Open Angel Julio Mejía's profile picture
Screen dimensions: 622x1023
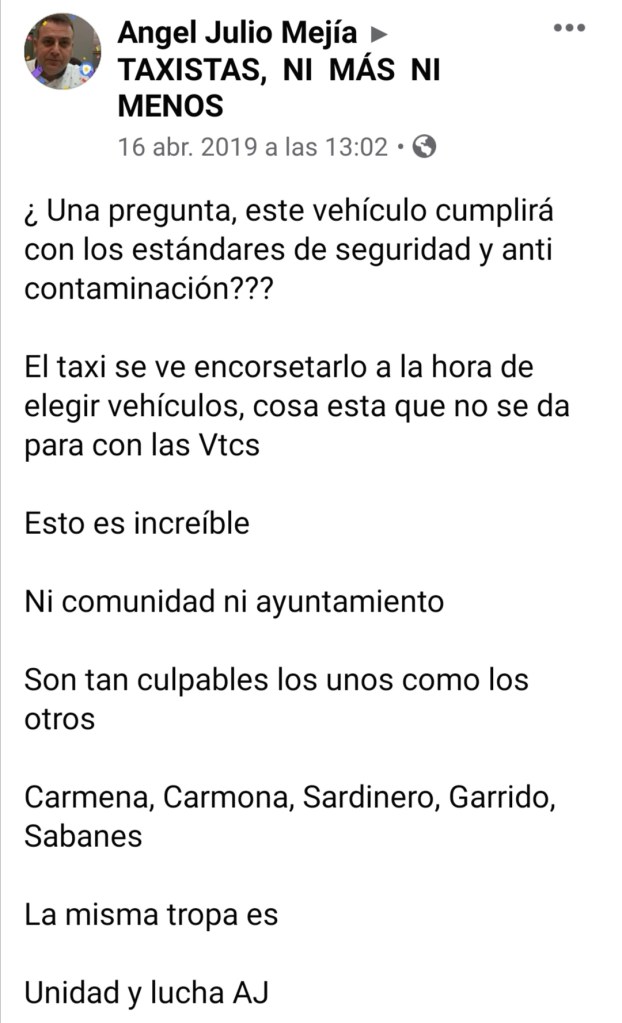tap(63, 51)
